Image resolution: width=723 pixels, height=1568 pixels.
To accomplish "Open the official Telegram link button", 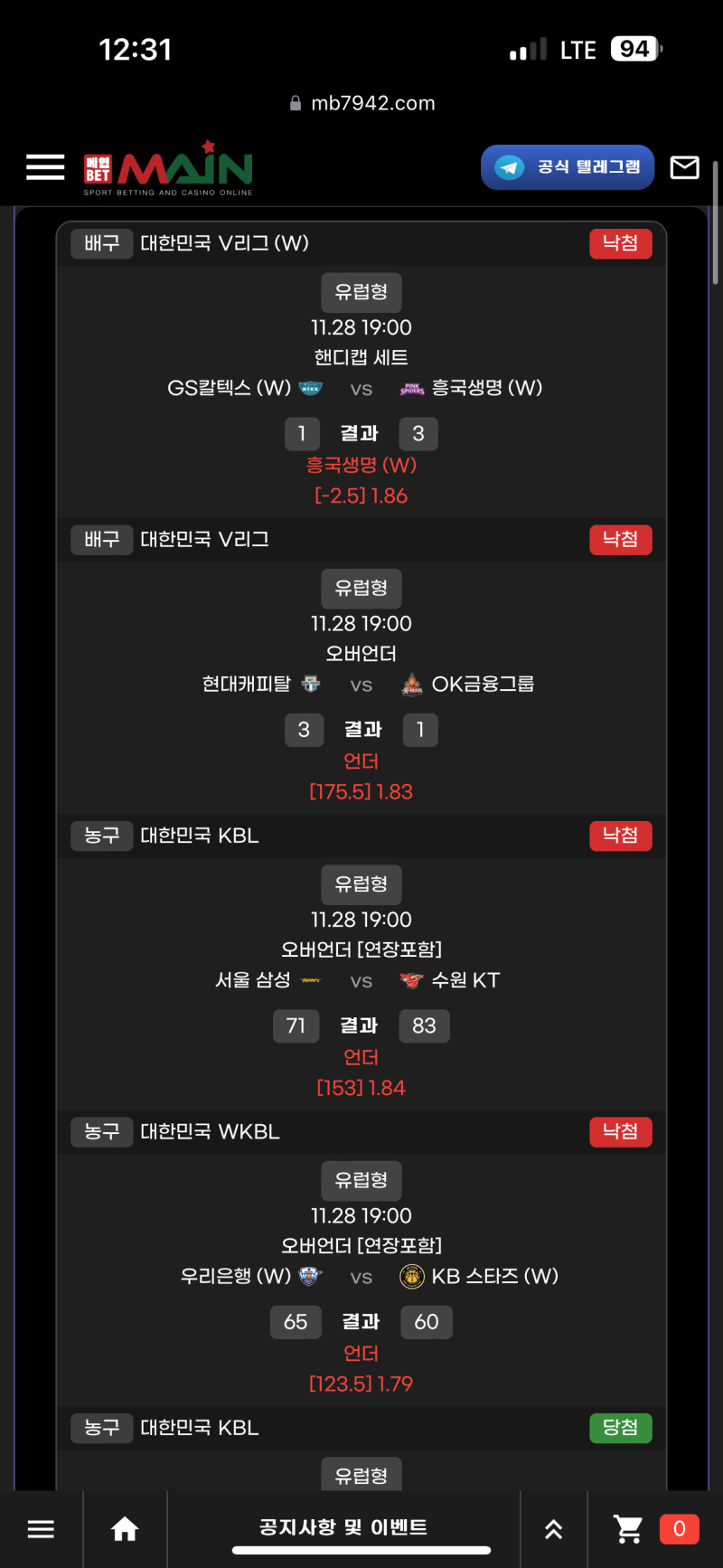I will 568,167.
